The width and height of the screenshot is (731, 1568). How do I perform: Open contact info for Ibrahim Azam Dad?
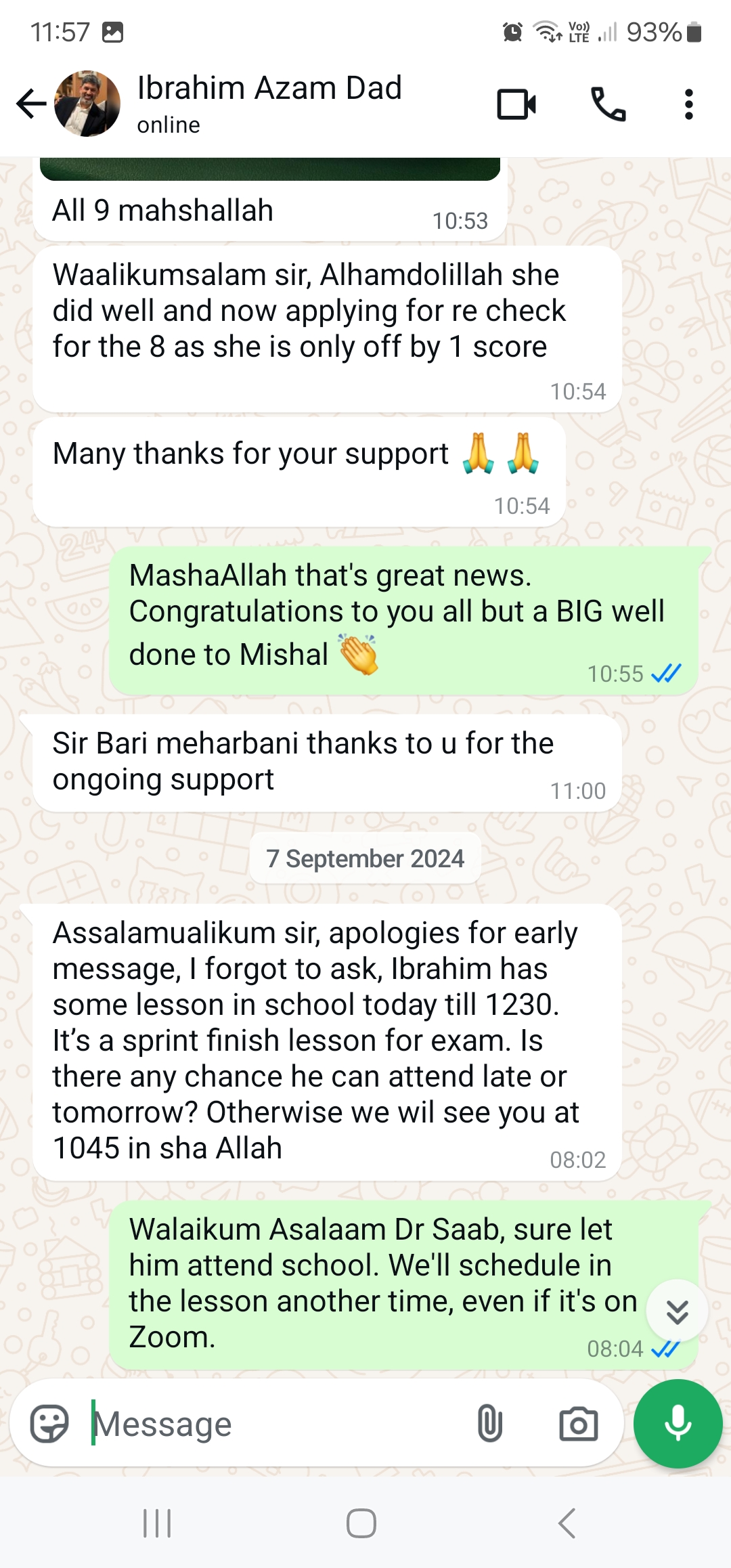[269, 104]
